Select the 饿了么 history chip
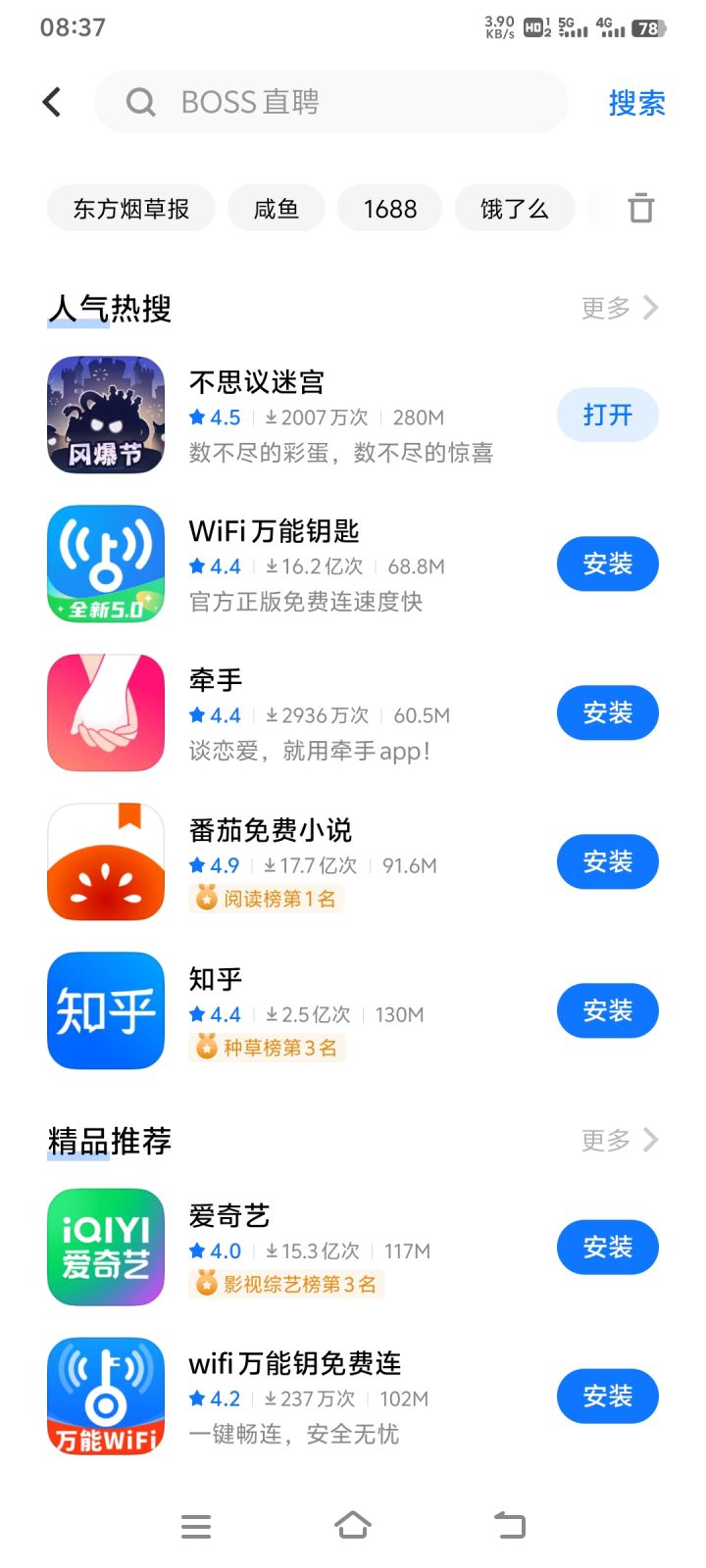Screen dimensions: 706x1568 click(x=514, y=209)
